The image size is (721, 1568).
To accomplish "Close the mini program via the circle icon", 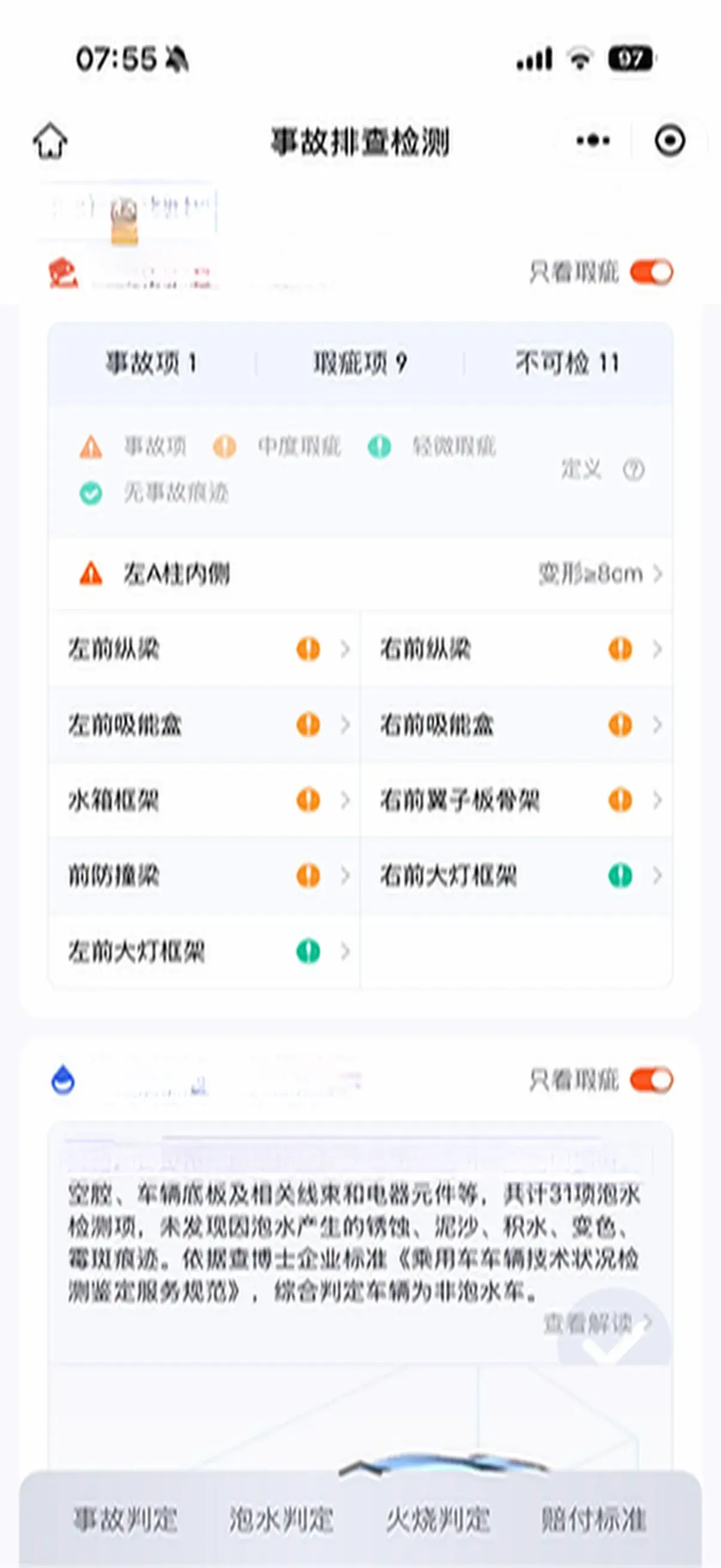I will [670, 141].
